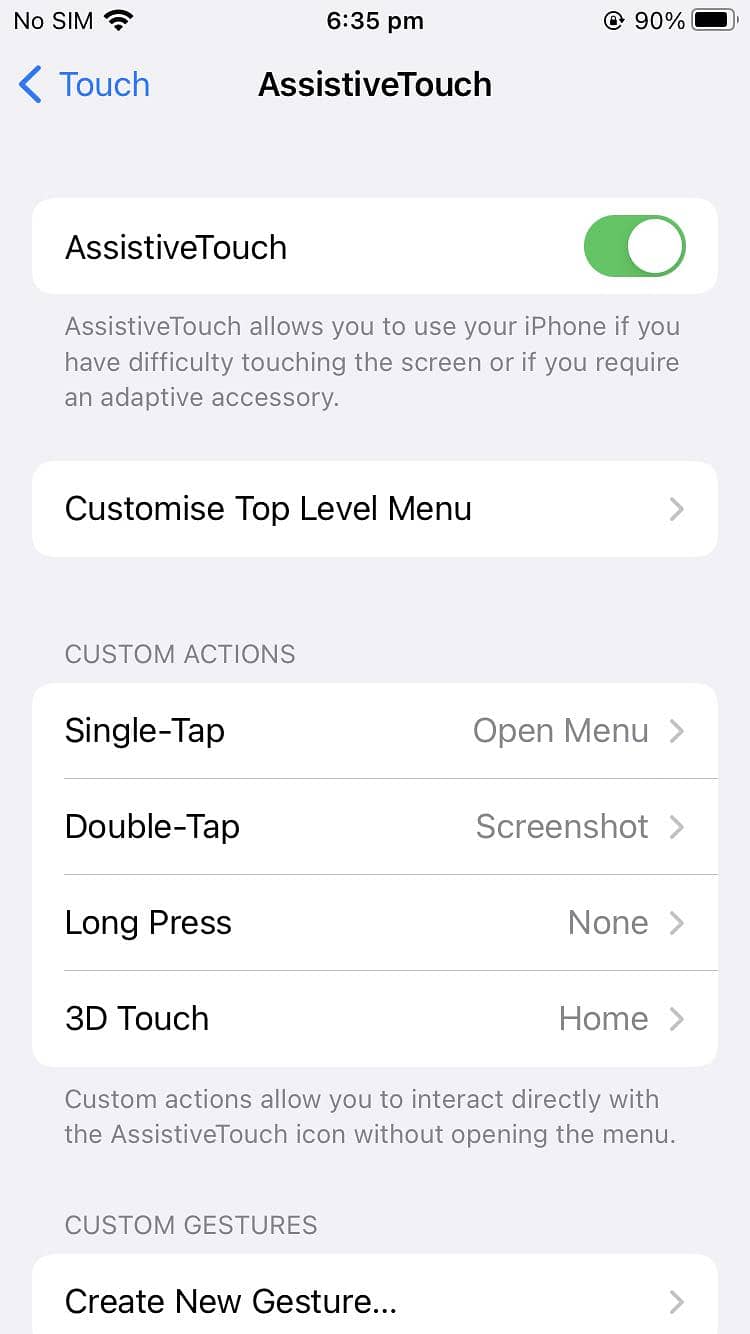Open Customise Top Level Menu
750x1334 pixels.
375,509
